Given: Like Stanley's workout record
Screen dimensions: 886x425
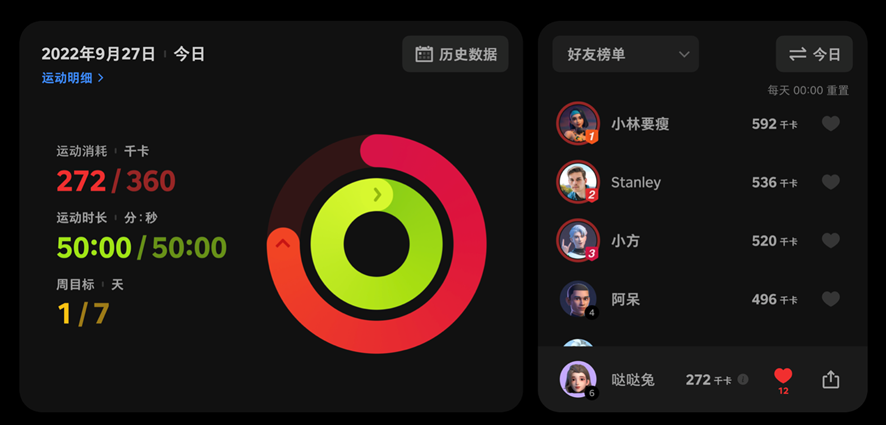Looking at the screenshot, I should [x=830, y=182].
